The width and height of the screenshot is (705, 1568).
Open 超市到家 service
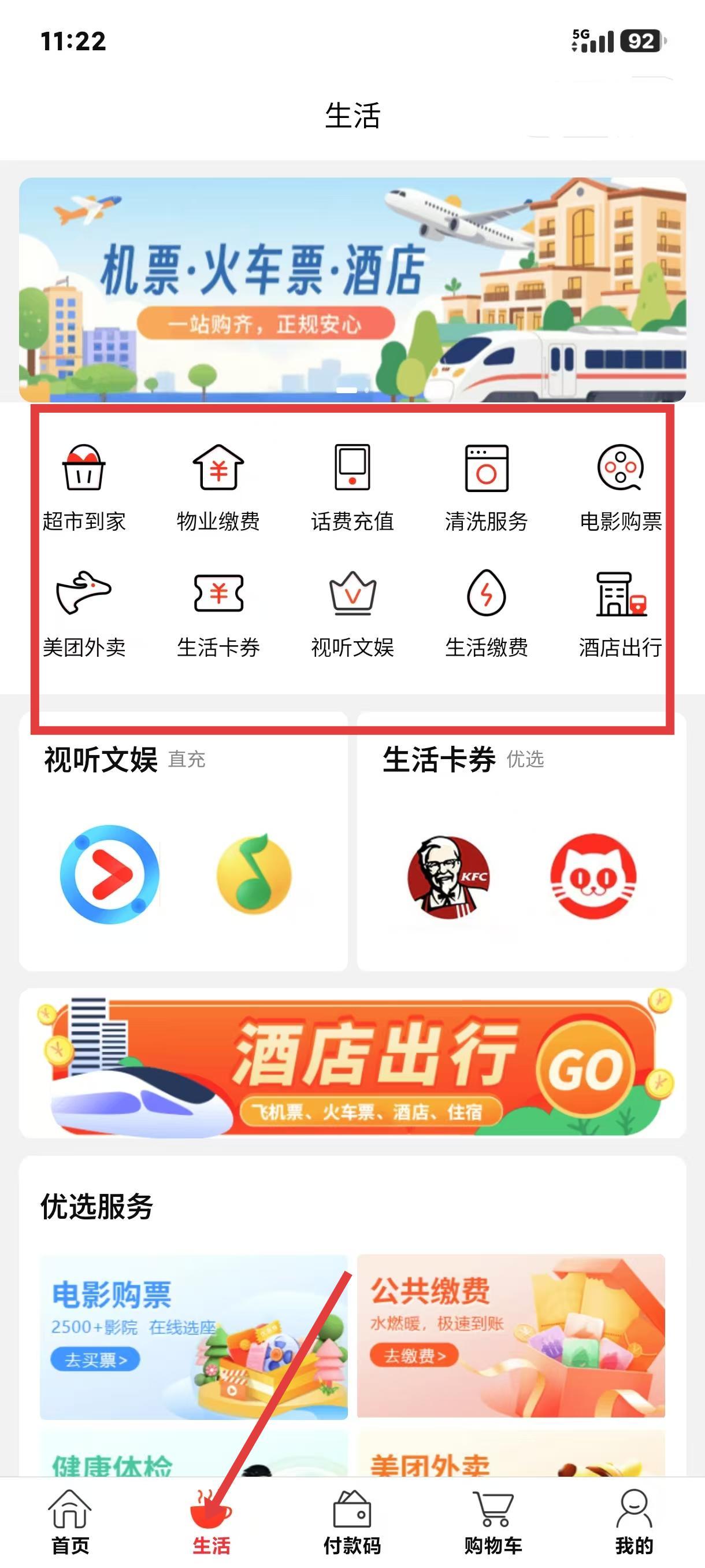pos(84,487)
